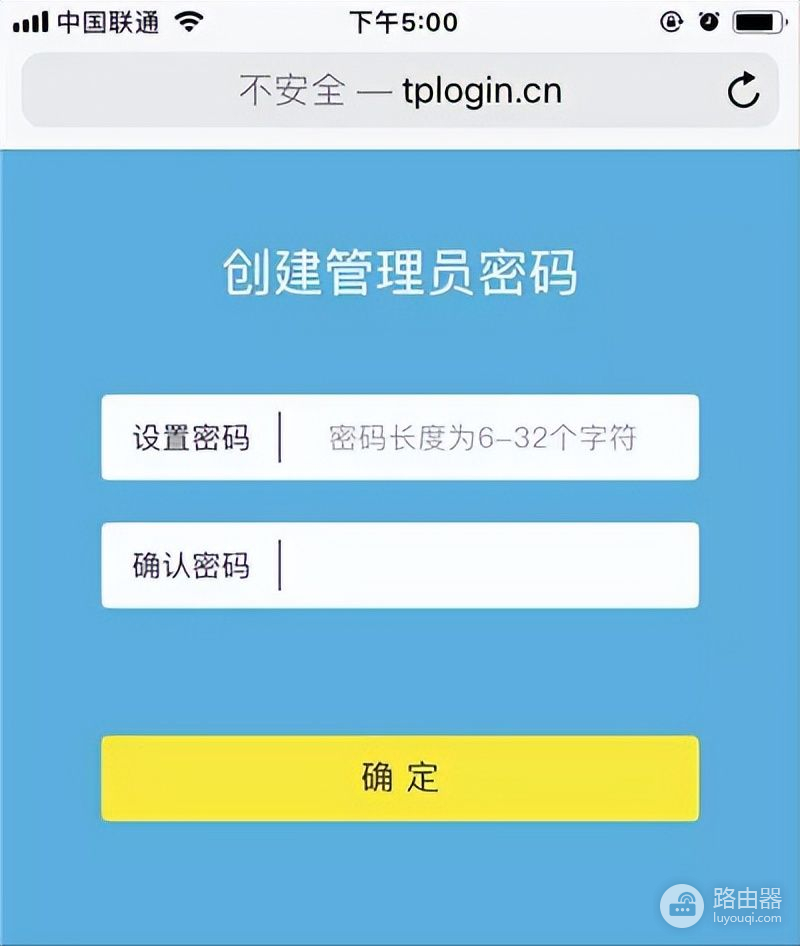The image size is (800, 946).
Task: Focus the 设置密码 password field
Action: coord(485,438)
